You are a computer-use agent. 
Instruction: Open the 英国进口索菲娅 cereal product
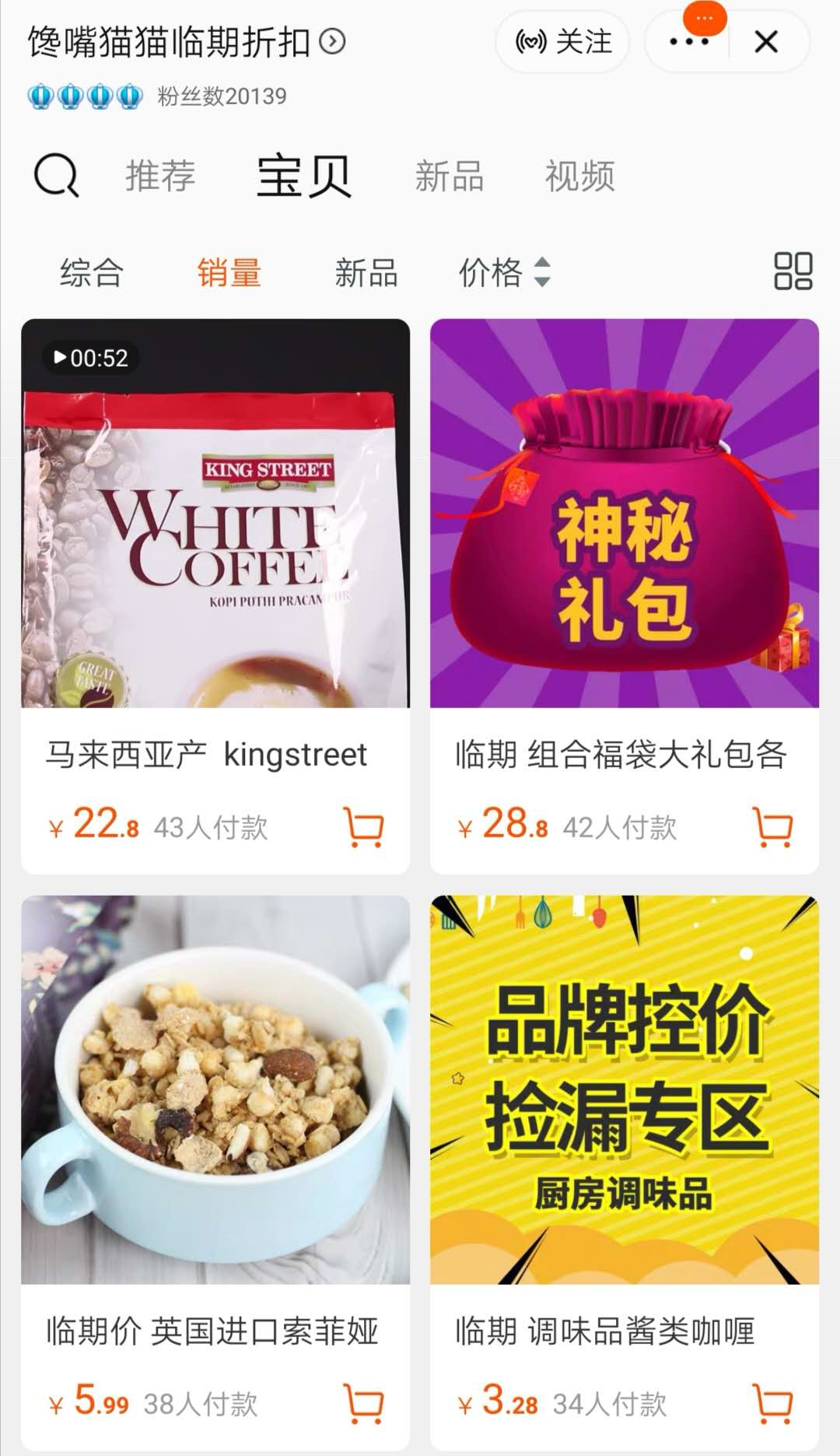[x=215, y=1089]
